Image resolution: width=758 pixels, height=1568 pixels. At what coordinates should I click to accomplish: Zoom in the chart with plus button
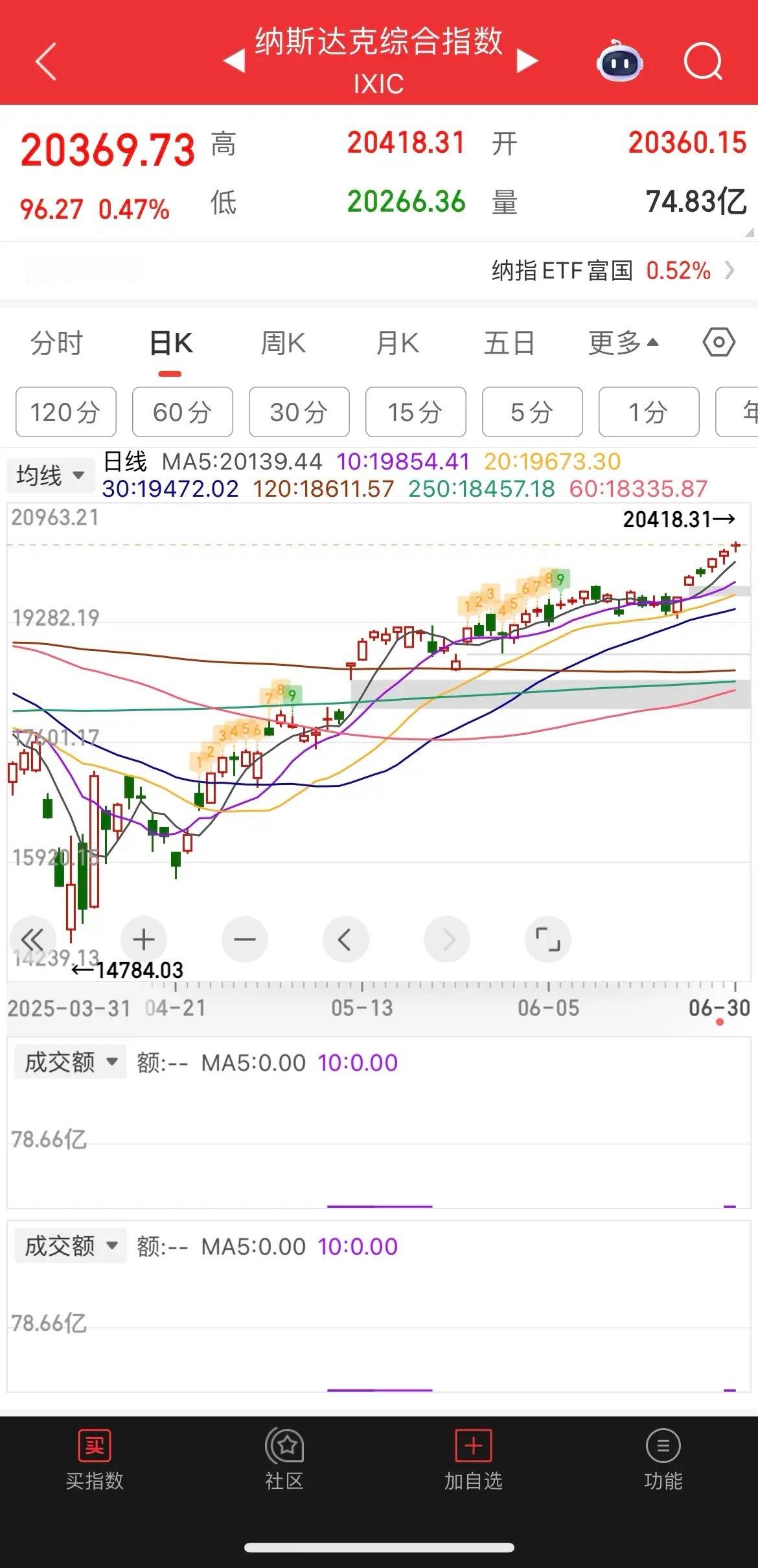(x=144, y=939)
